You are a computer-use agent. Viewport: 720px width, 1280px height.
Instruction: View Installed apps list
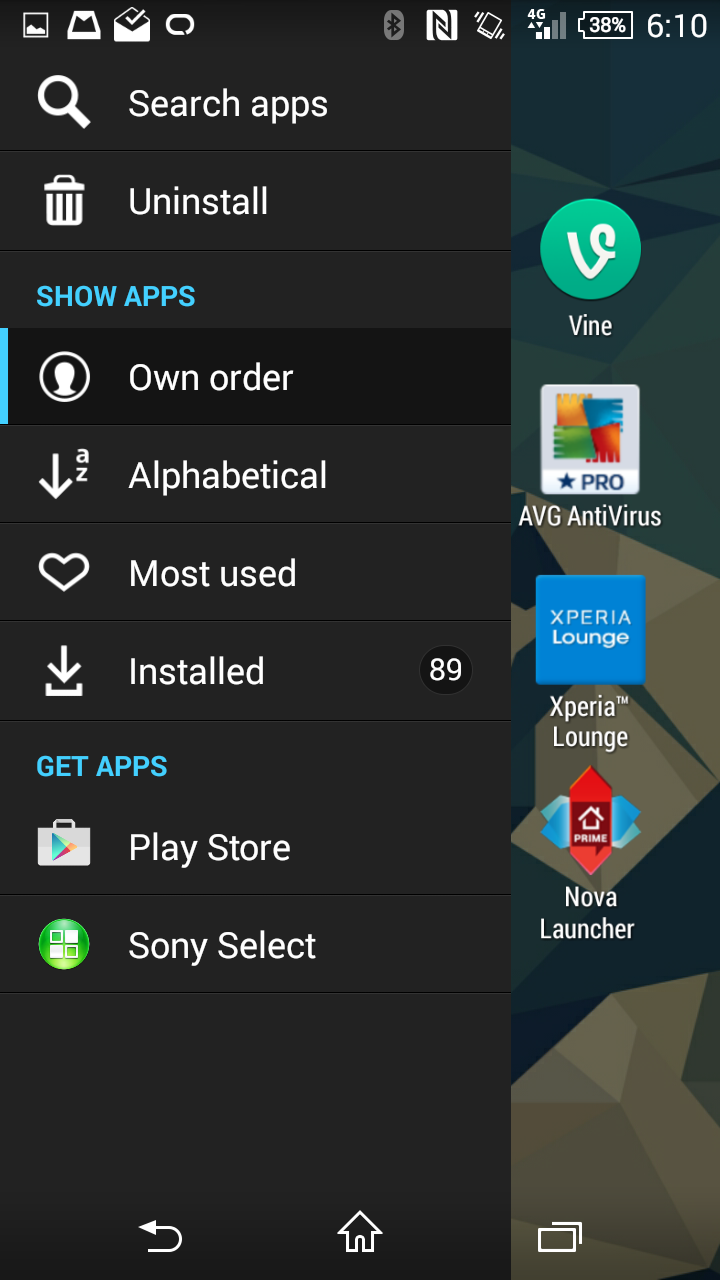[197, 672]
